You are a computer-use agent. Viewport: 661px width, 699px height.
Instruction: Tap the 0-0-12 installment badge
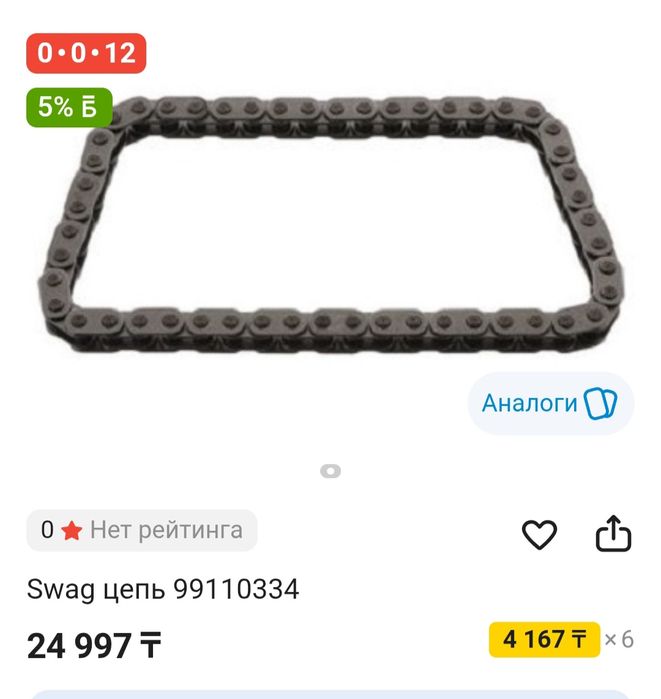pos(86,53)
